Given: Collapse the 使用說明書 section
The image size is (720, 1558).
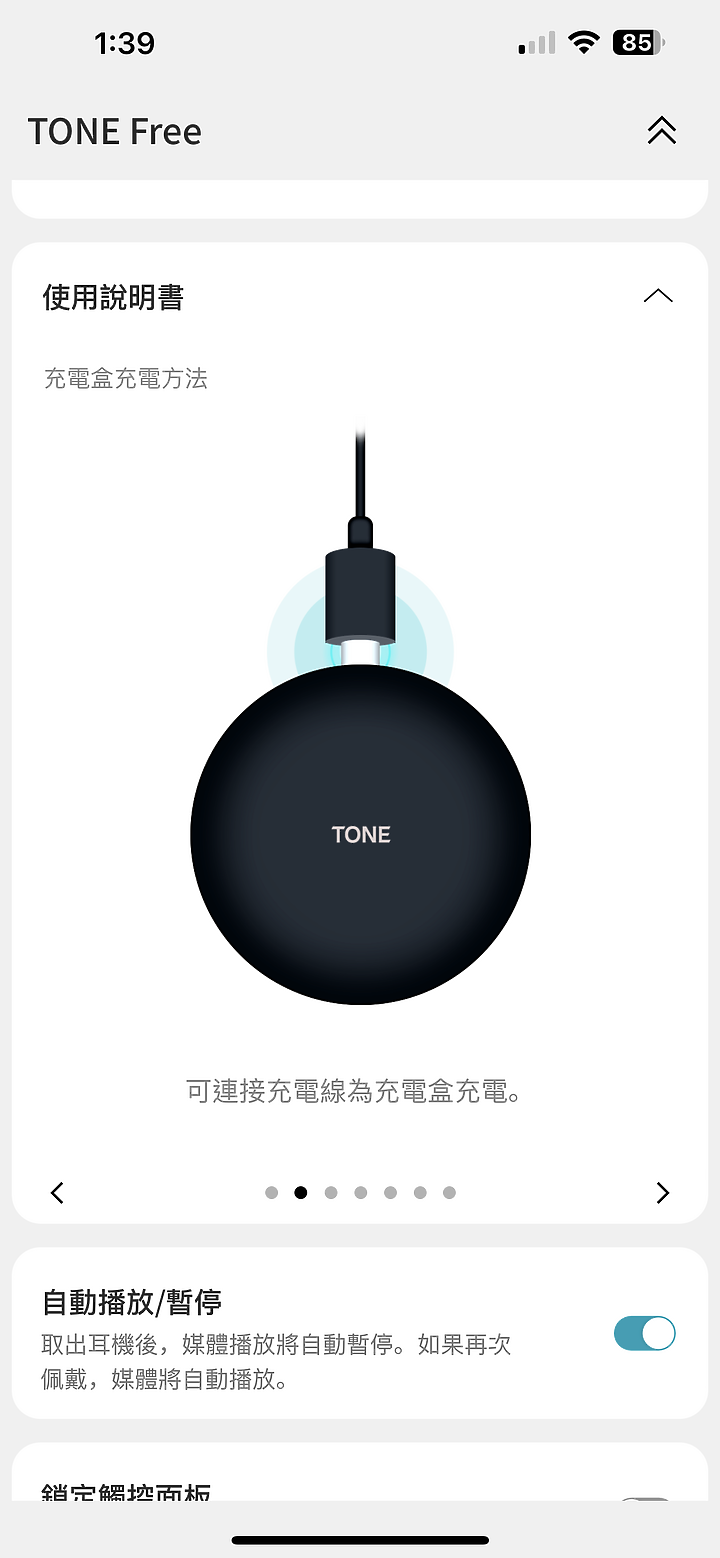Looking at the screenshot, I should tap(657, 296).
